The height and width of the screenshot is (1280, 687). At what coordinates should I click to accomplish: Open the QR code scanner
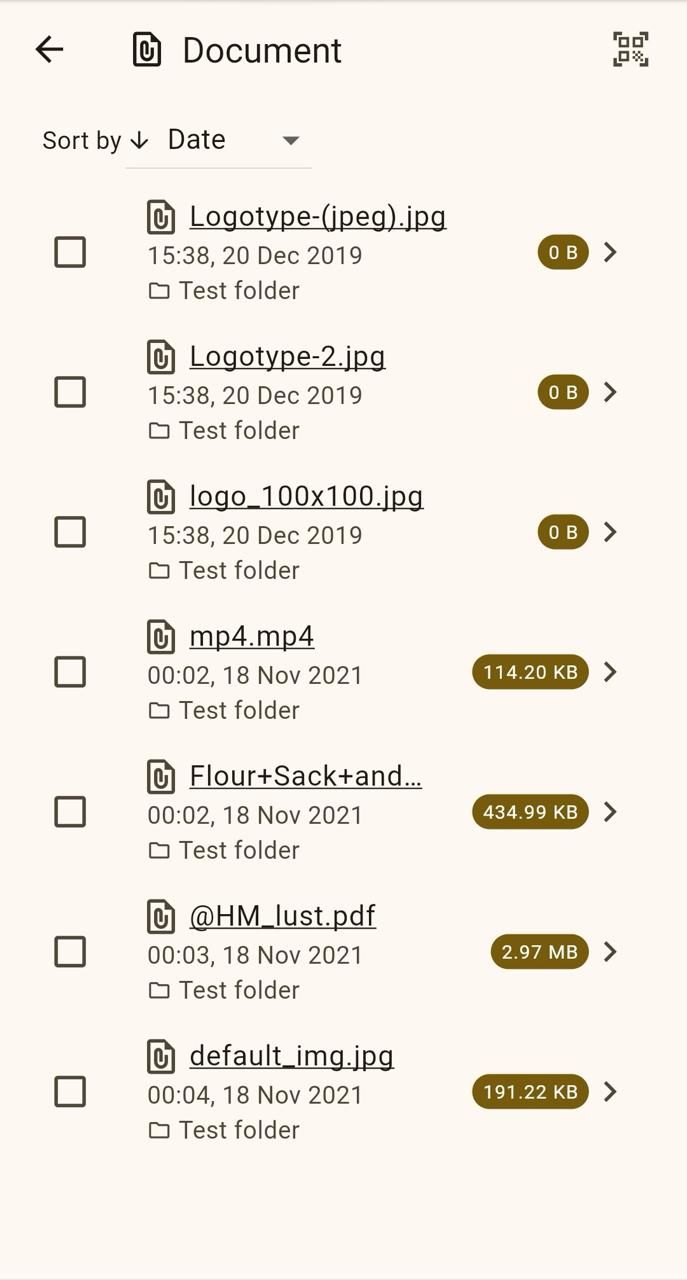[x=630, y=49]
